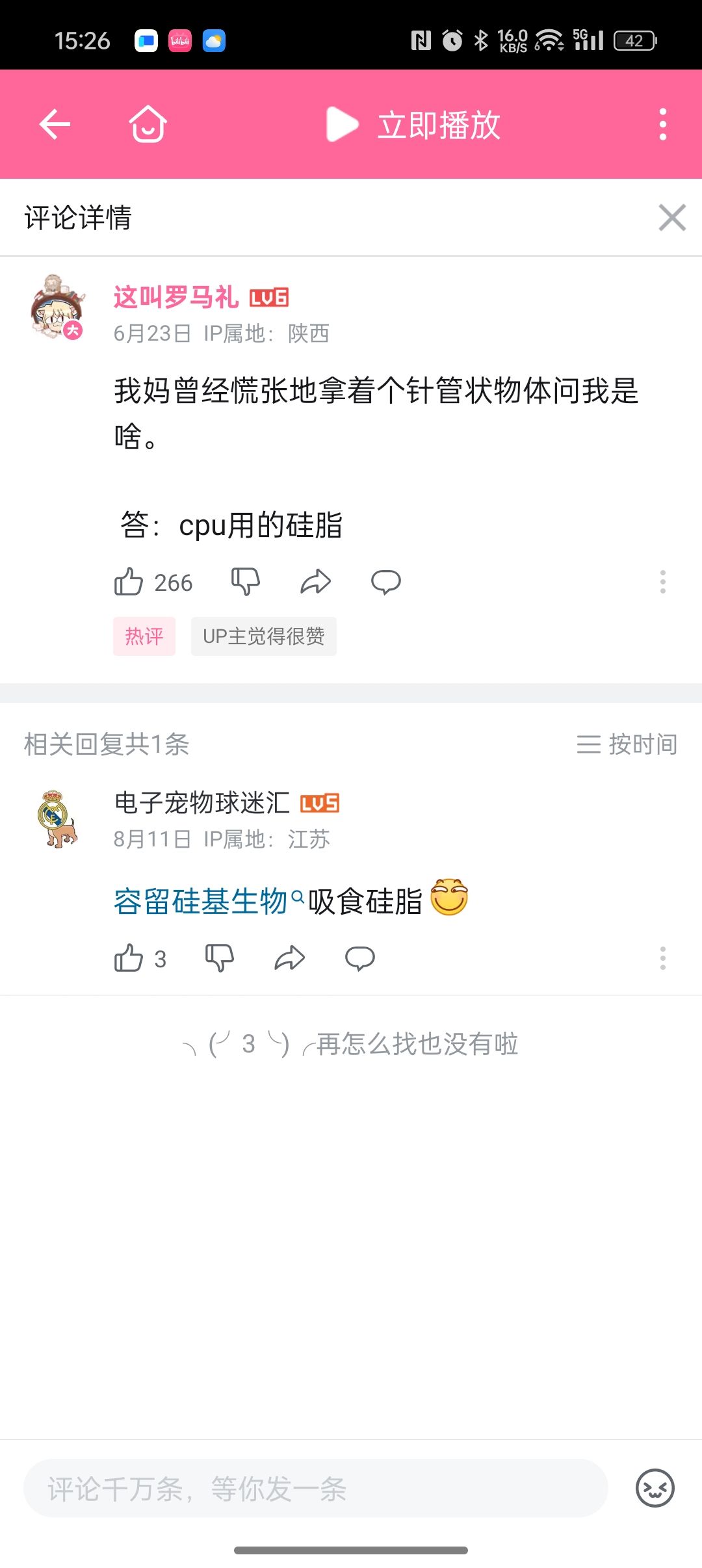Screen dimensions: 702x1568
Task: Dislike 这叫罗马礼's comment
Action: [x=246, y=582]
